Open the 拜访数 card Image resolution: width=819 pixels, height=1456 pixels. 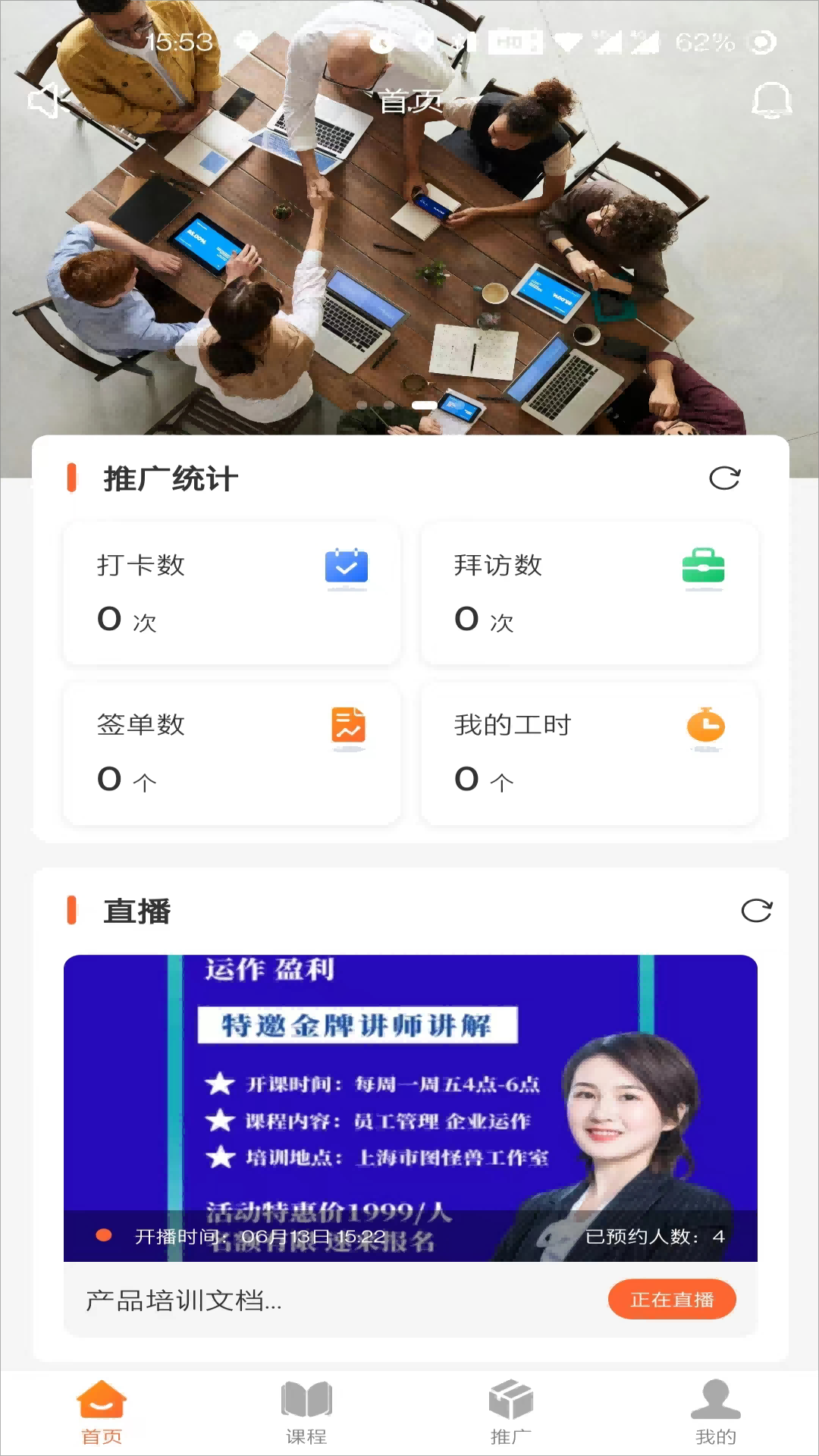click(x=589, y=593)
